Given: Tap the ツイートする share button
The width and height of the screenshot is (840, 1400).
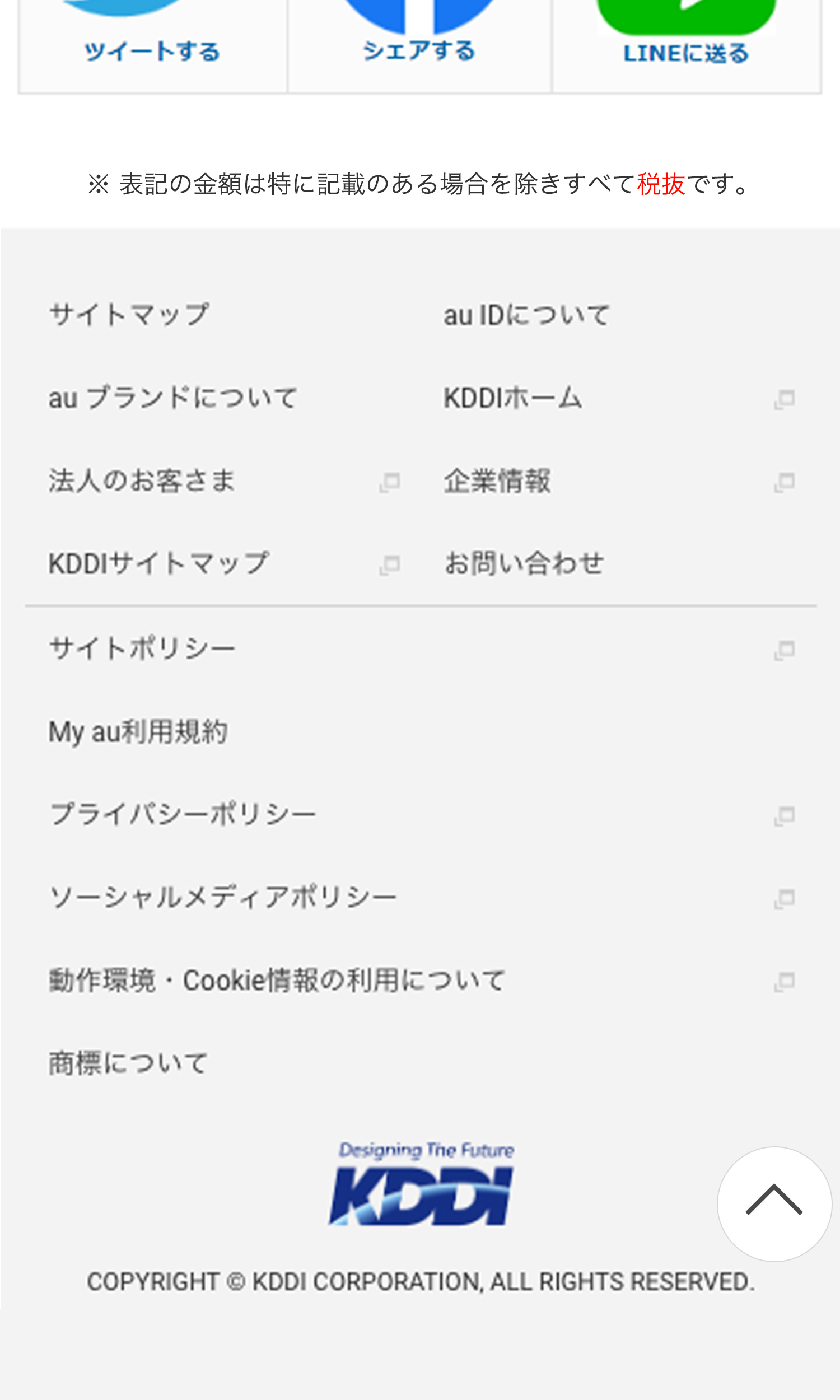Looking at the screenshot, I should (x=152, y=46).
